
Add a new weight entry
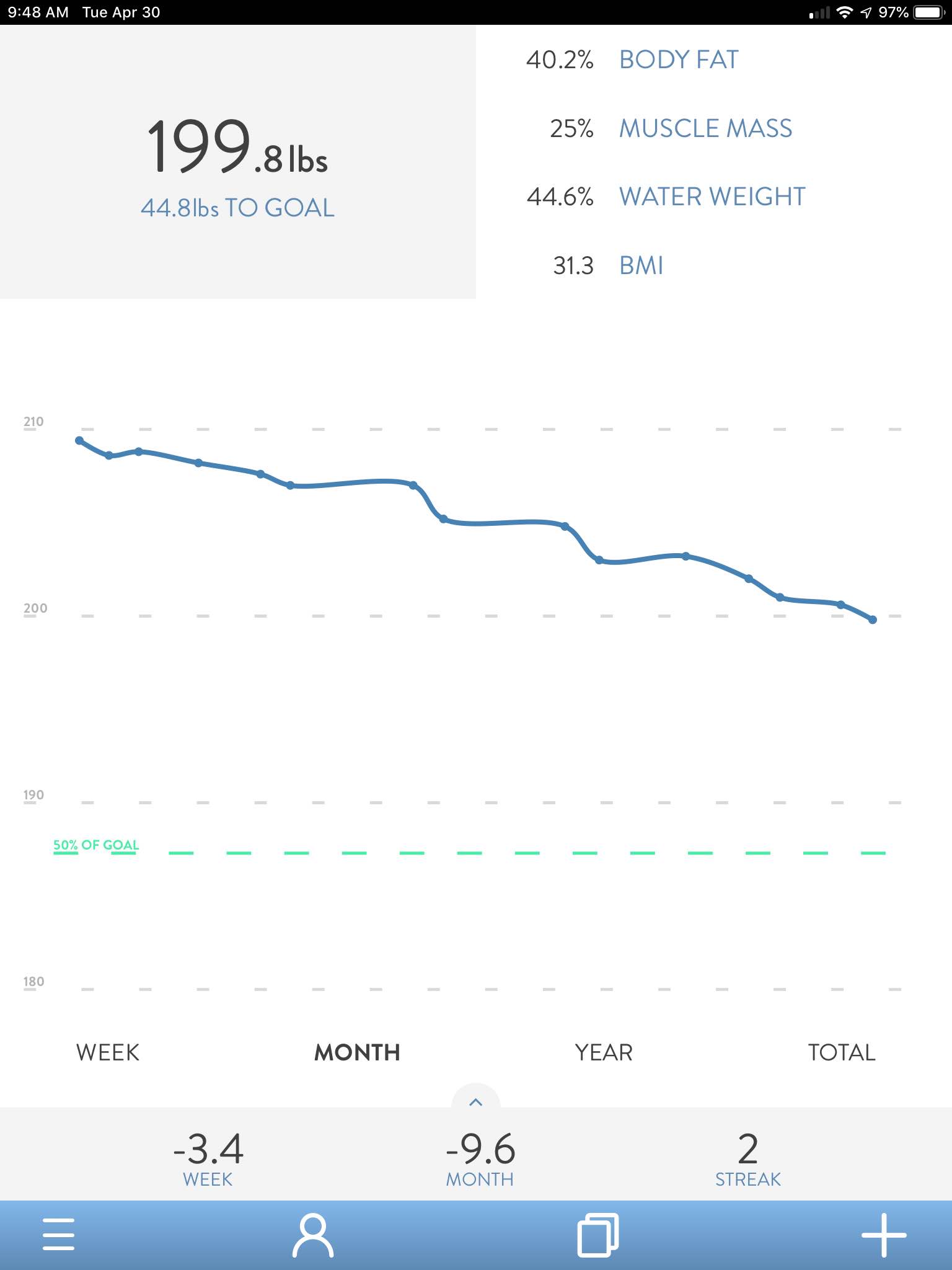click(x=884, y=1235)
